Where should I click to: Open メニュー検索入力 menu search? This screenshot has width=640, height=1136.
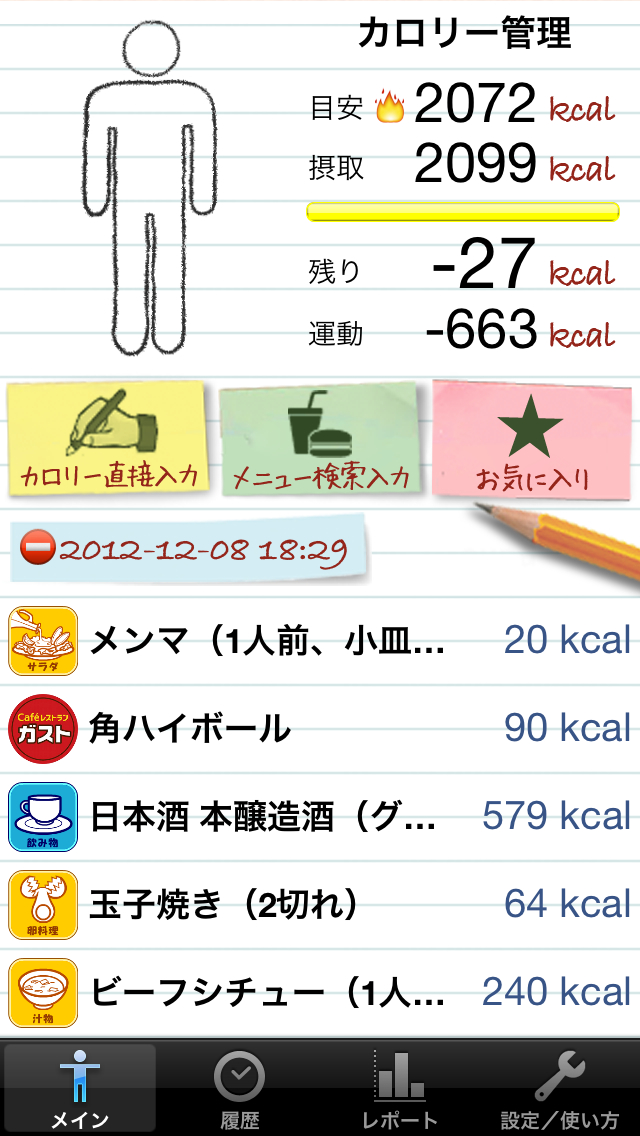click(321, 439)
